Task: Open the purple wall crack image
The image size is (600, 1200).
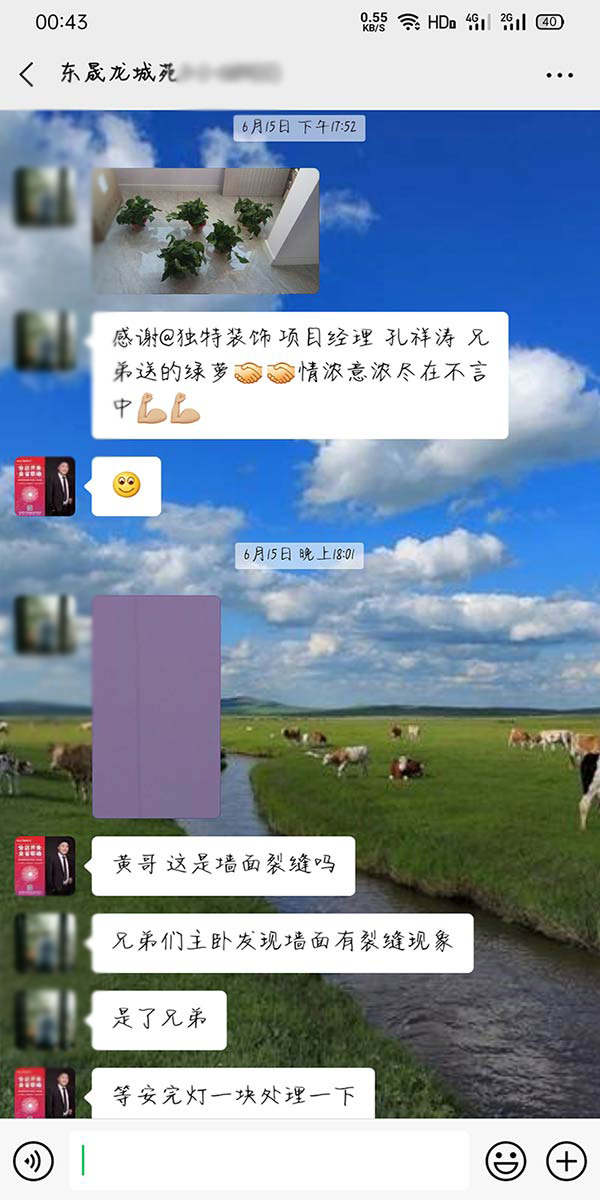Action: [157, 706]
